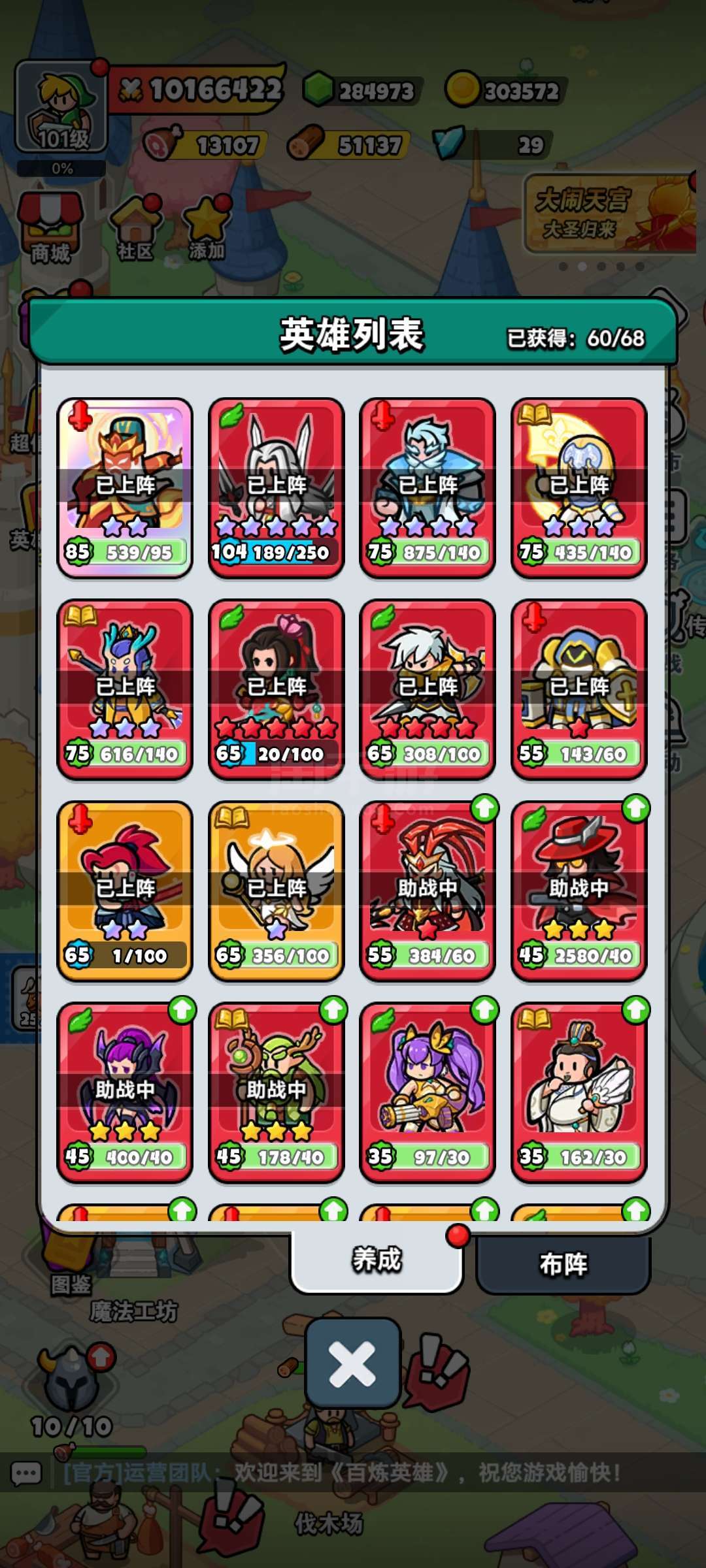
Task: Open the assisting hero card 400/40
Action: [125, 1092]
